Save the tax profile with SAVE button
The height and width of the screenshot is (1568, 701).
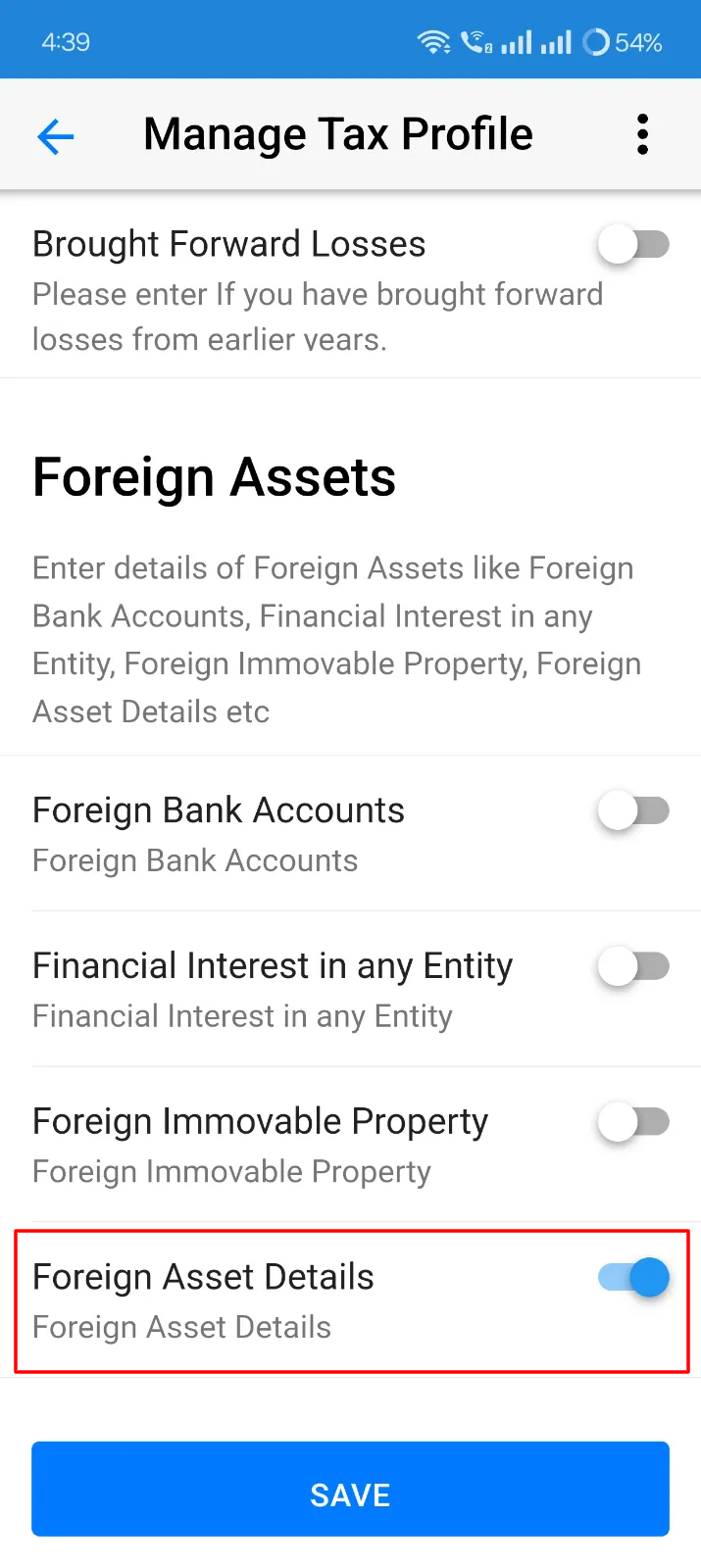pos(350,1489)
